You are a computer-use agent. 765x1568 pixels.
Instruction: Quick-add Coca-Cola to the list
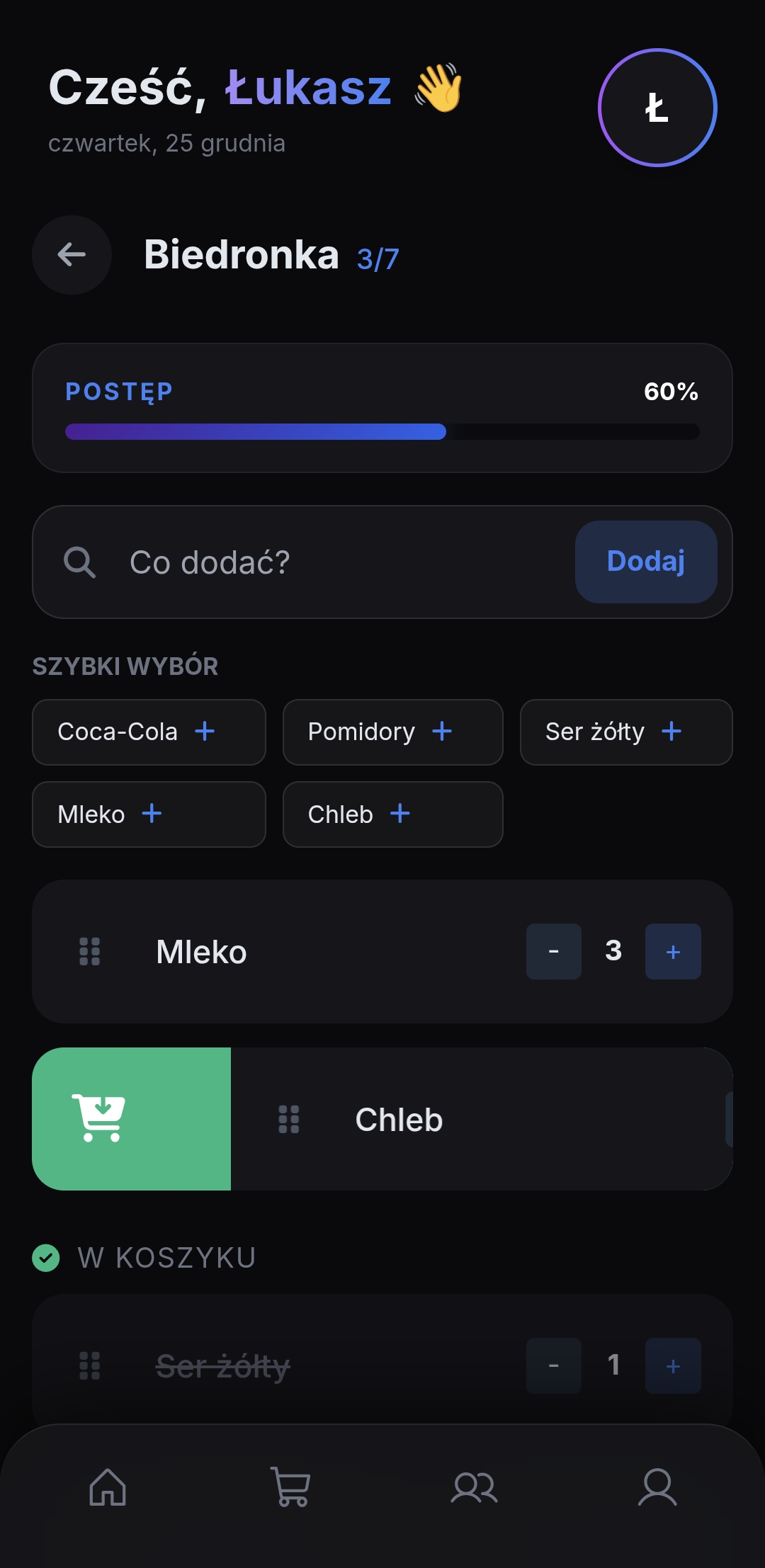click(149, 732)
